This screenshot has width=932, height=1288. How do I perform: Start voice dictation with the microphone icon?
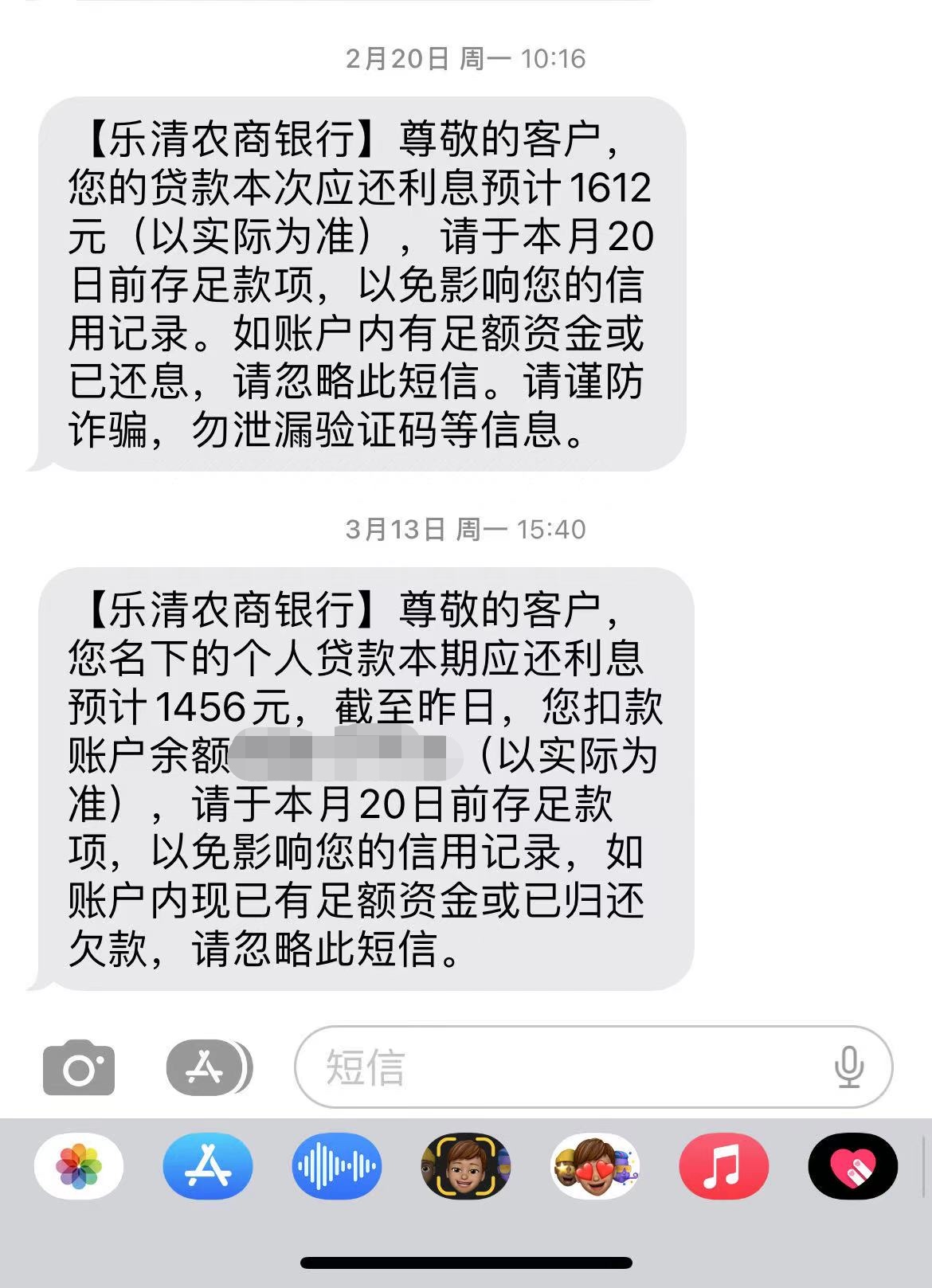(x=849, y=1067)
